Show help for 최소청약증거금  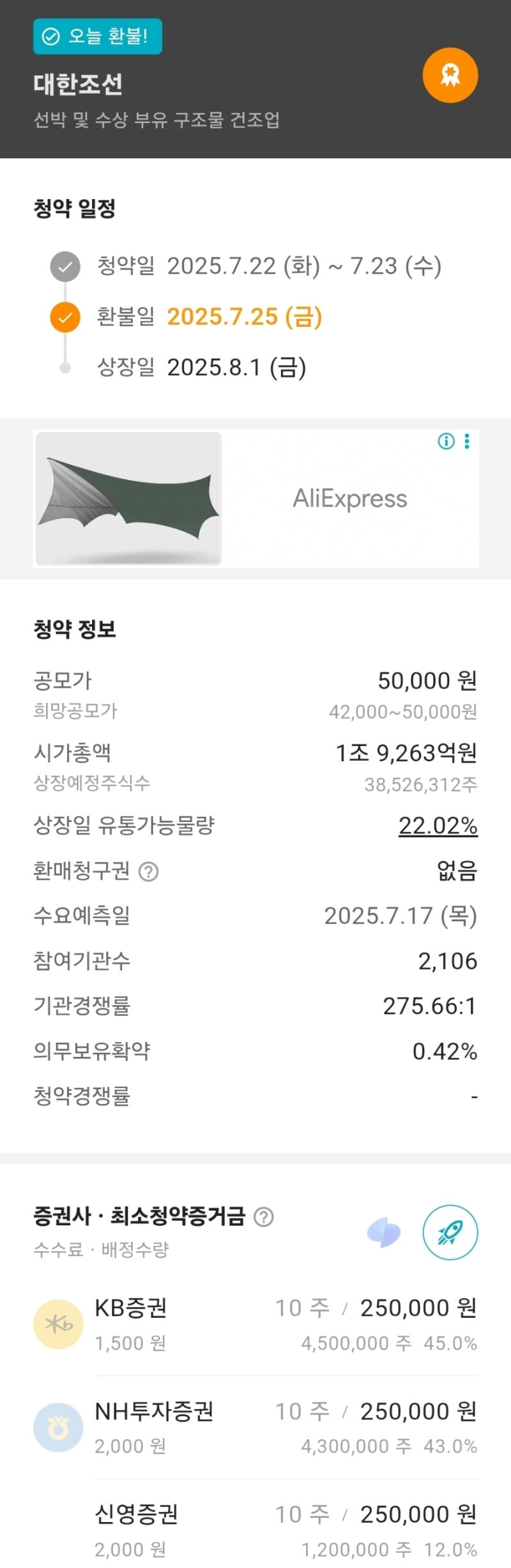[264, 1216]
